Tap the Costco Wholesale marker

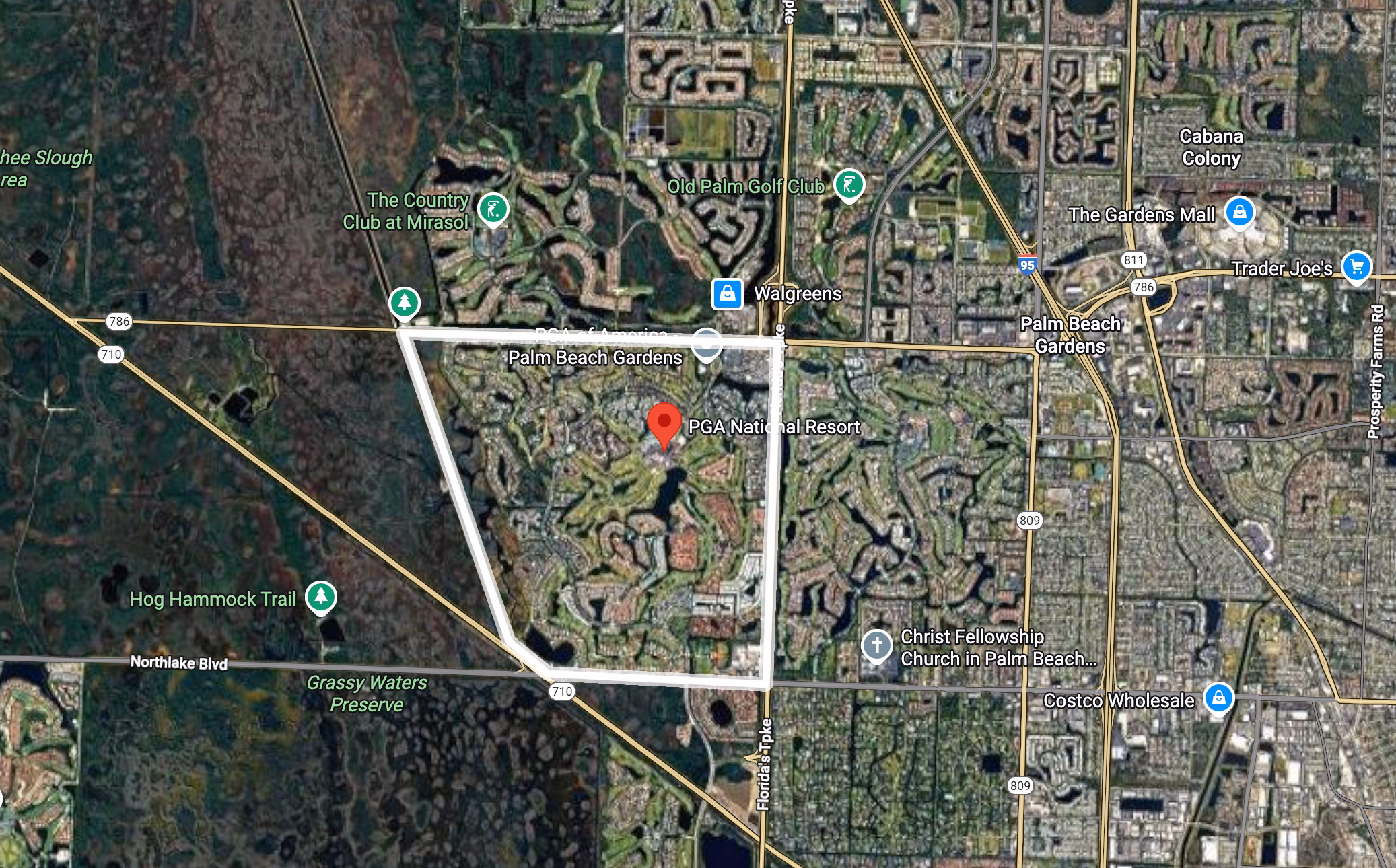(1218, 698)
